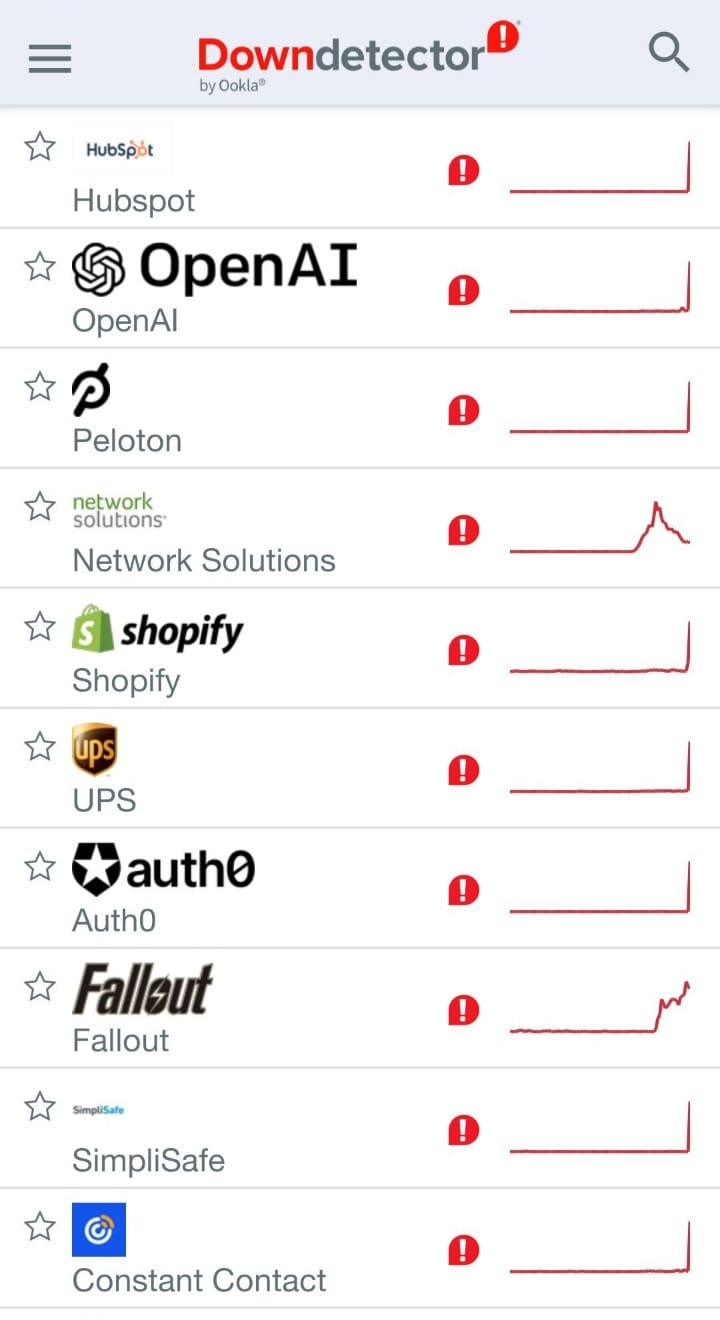View Auth0 outage details

click(114, 920)
